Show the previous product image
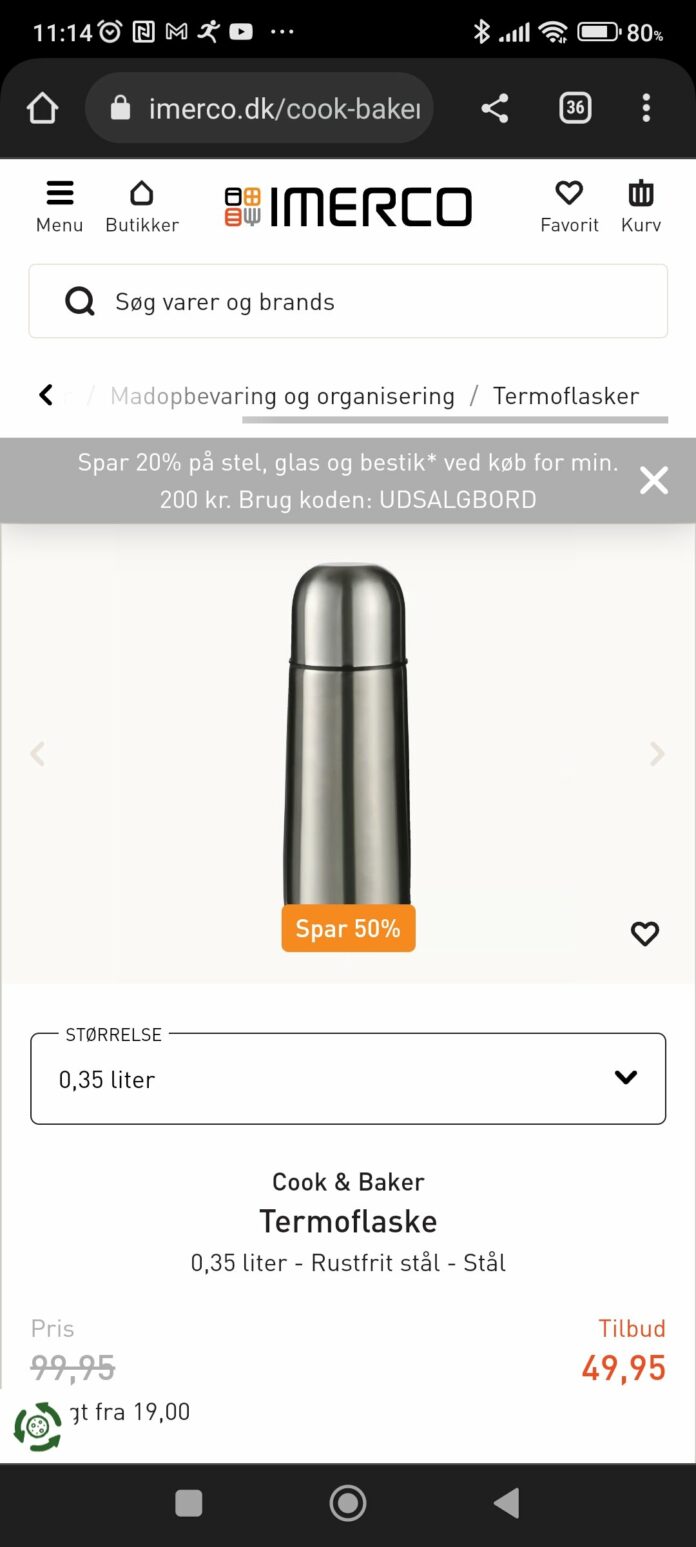The width and height of the screenshot is (696, 1547). pyautogui.click(x=38, y=754)
